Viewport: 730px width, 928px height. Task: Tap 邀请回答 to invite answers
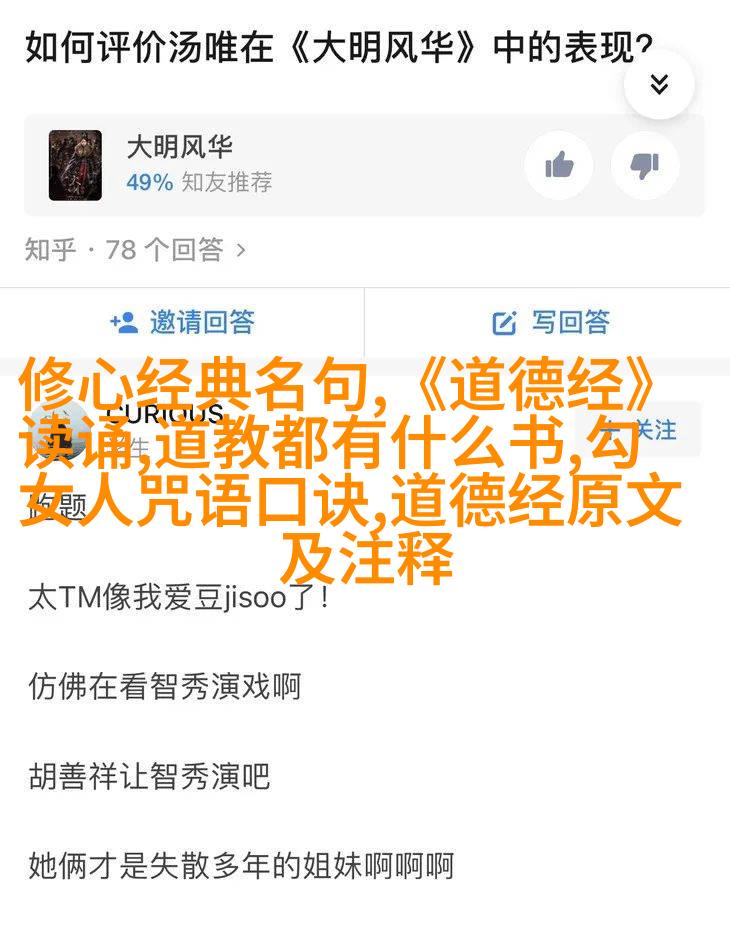182,322
